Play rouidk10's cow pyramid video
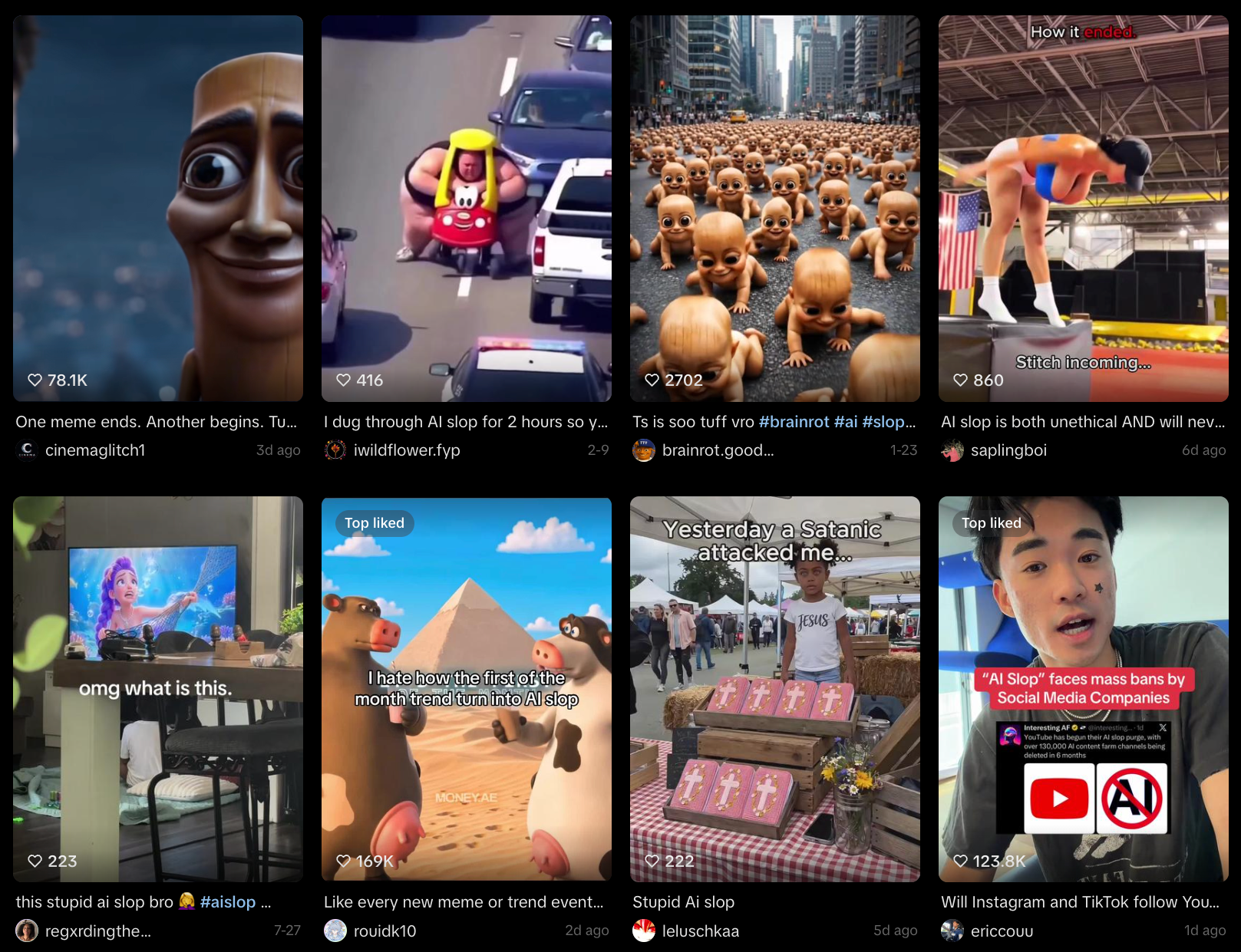Viewport: 1241px width, 952px height. (x=467, y=689)
